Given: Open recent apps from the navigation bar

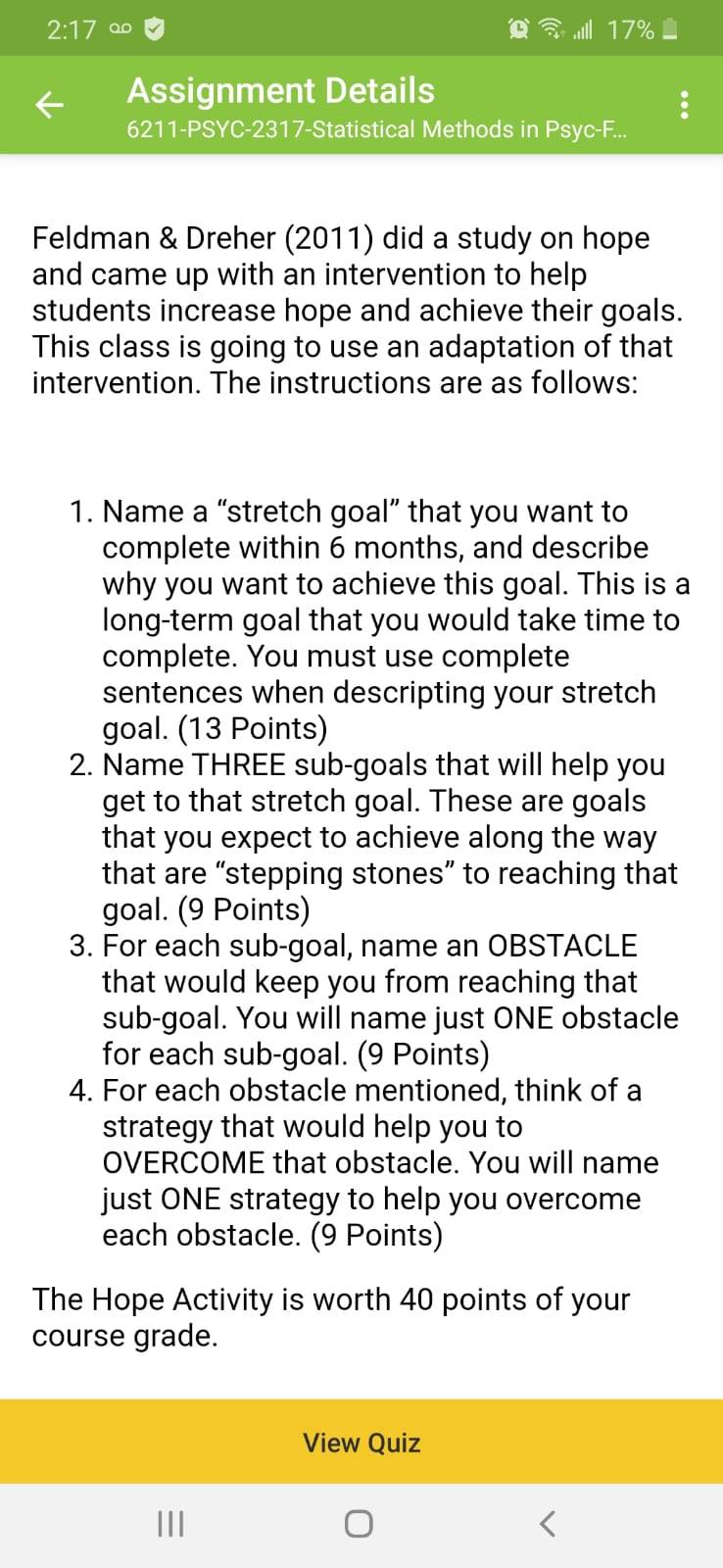Looking at the screenshot, I should coord(170,1524).
